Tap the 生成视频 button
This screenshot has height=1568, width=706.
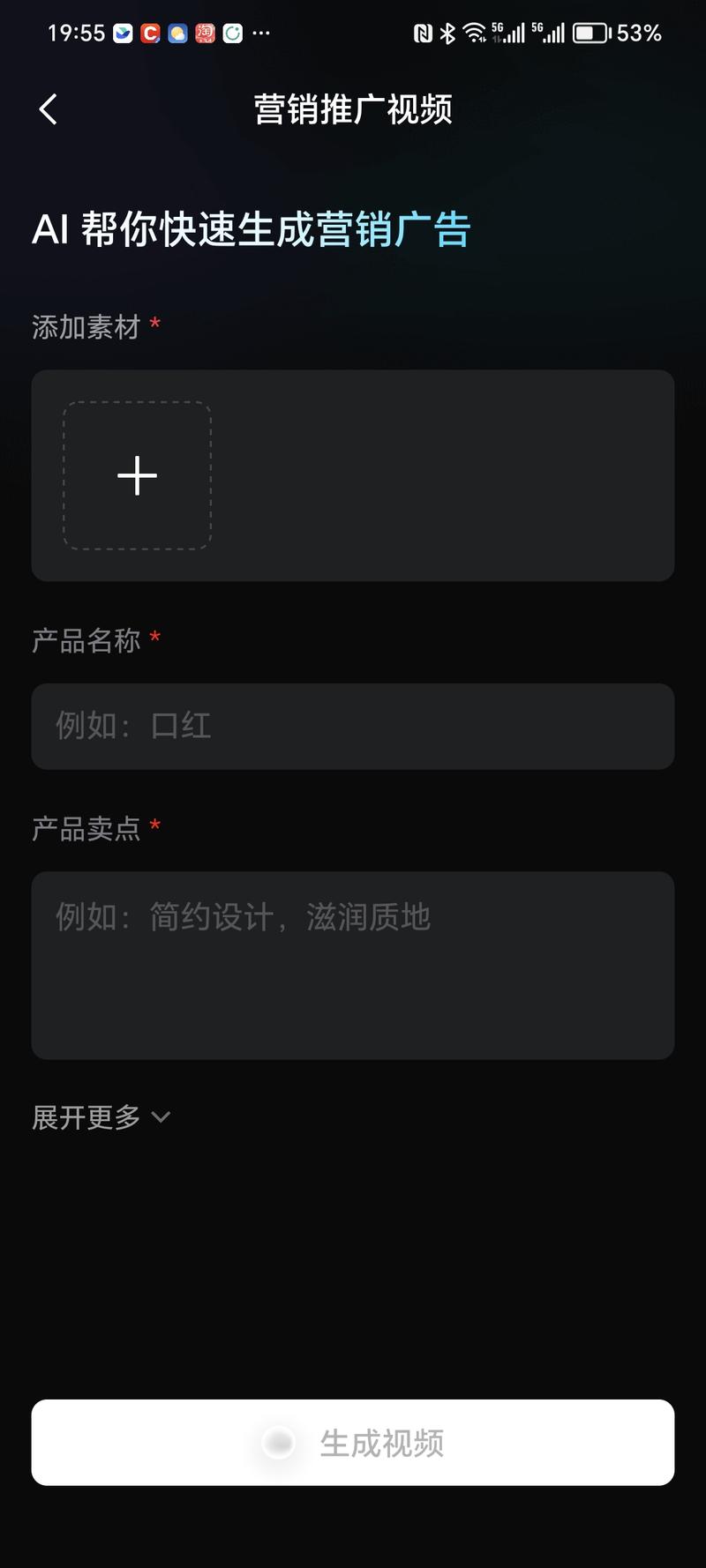point(353,1443)
